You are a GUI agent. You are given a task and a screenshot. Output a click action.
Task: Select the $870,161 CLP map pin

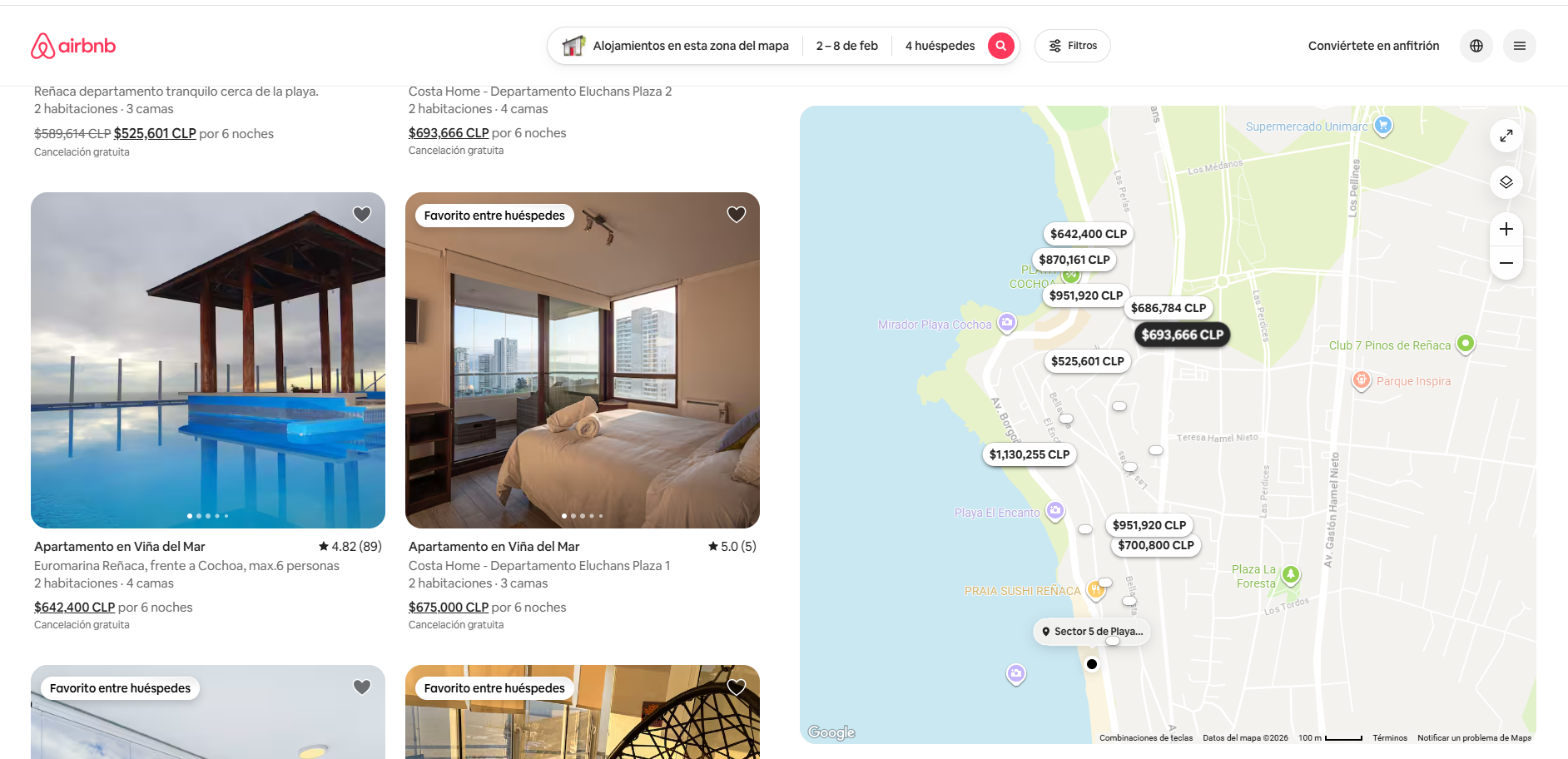pos(1074,260)
